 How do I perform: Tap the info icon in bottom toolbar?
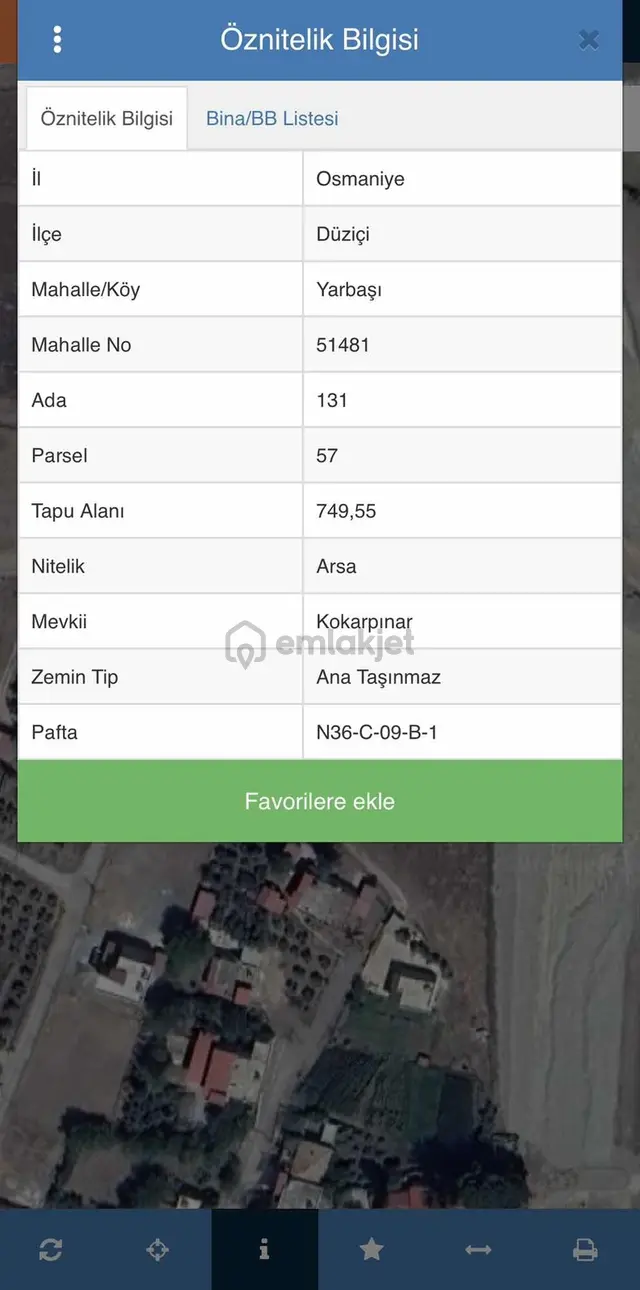[264, 1249]
